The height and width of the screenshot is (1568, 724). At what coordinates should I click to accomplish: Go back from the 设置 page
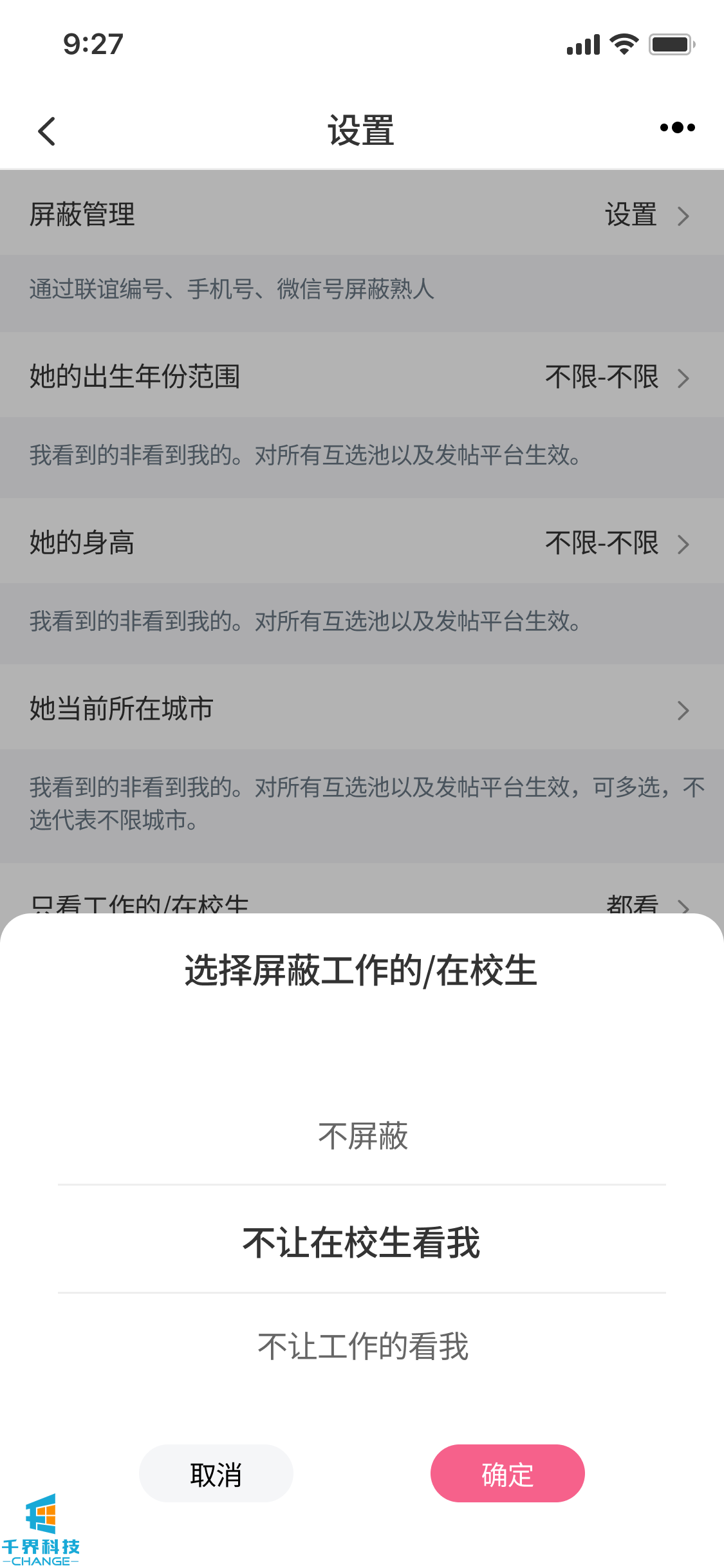[x=47, y=131]
